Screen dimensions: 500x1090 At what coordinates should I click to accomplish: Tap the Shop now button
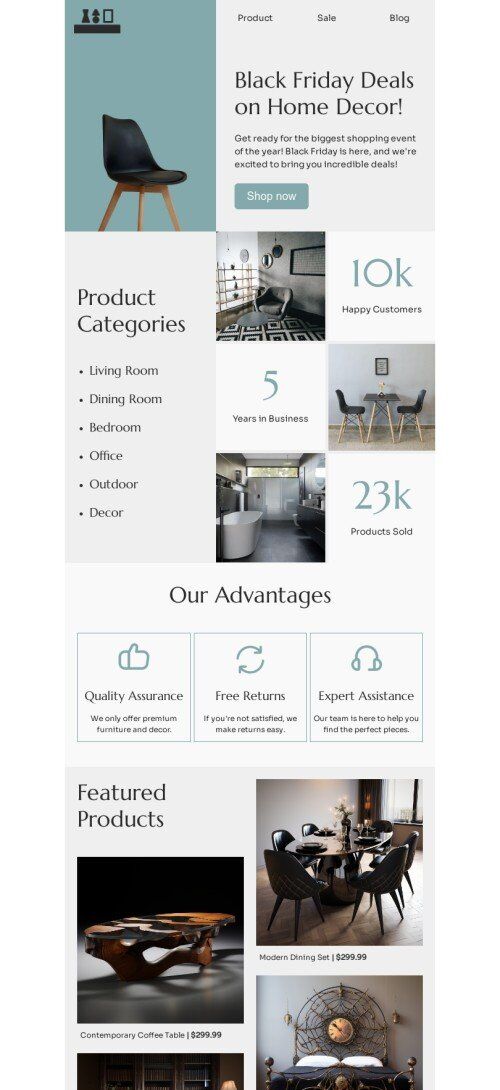tap(271, 196)
